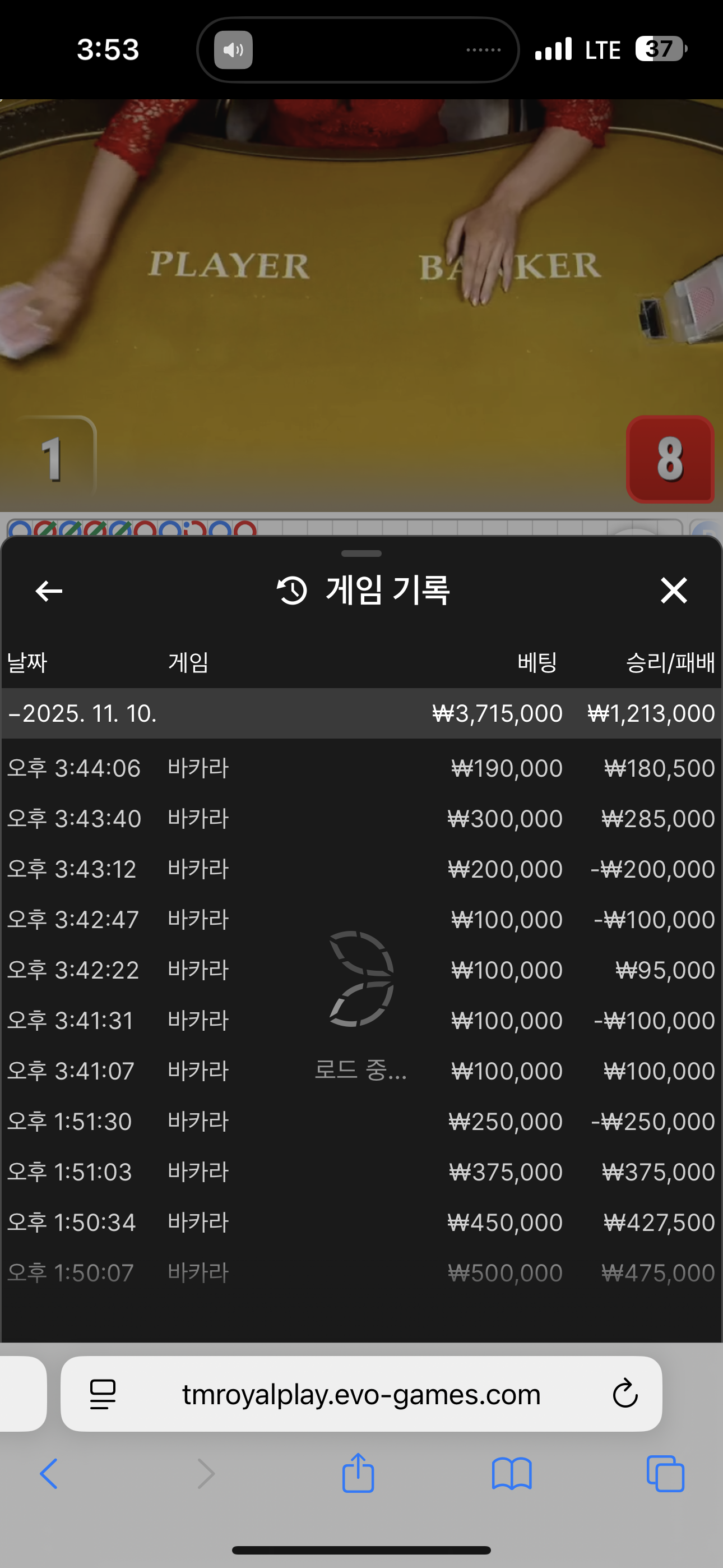Close the game history panel
Image resolution: width=723 pixels, height=1568 pixels.
pyautogui.click(x=673, y=591)
